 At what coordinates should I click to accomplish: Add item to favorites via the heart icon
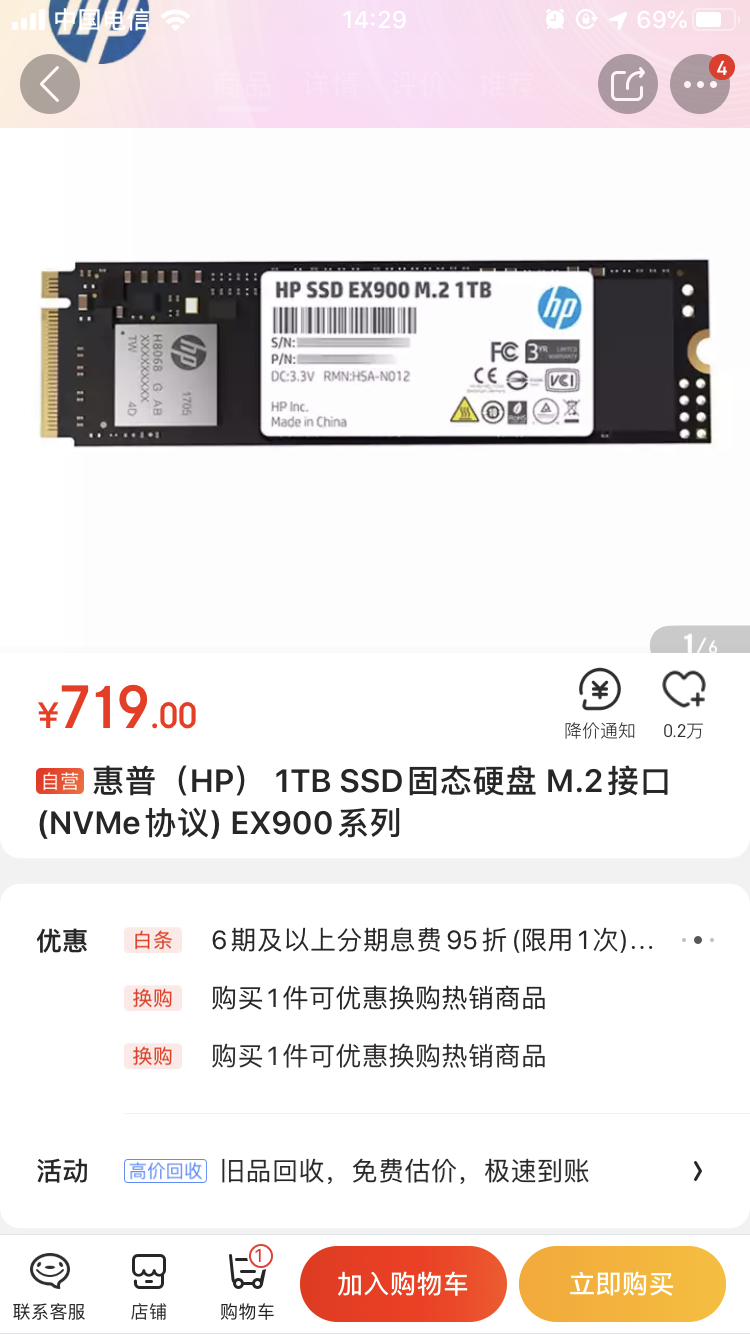click(685, 690)
